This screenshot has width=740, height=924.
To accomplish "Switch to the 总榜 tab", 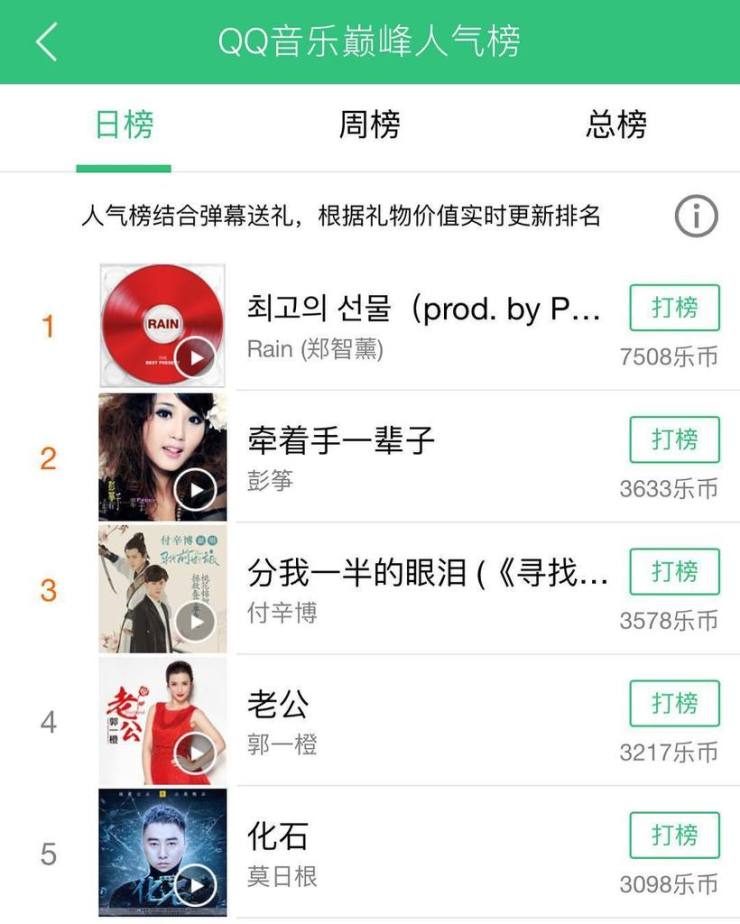I will pyautogui.click(x=616, y=125).
